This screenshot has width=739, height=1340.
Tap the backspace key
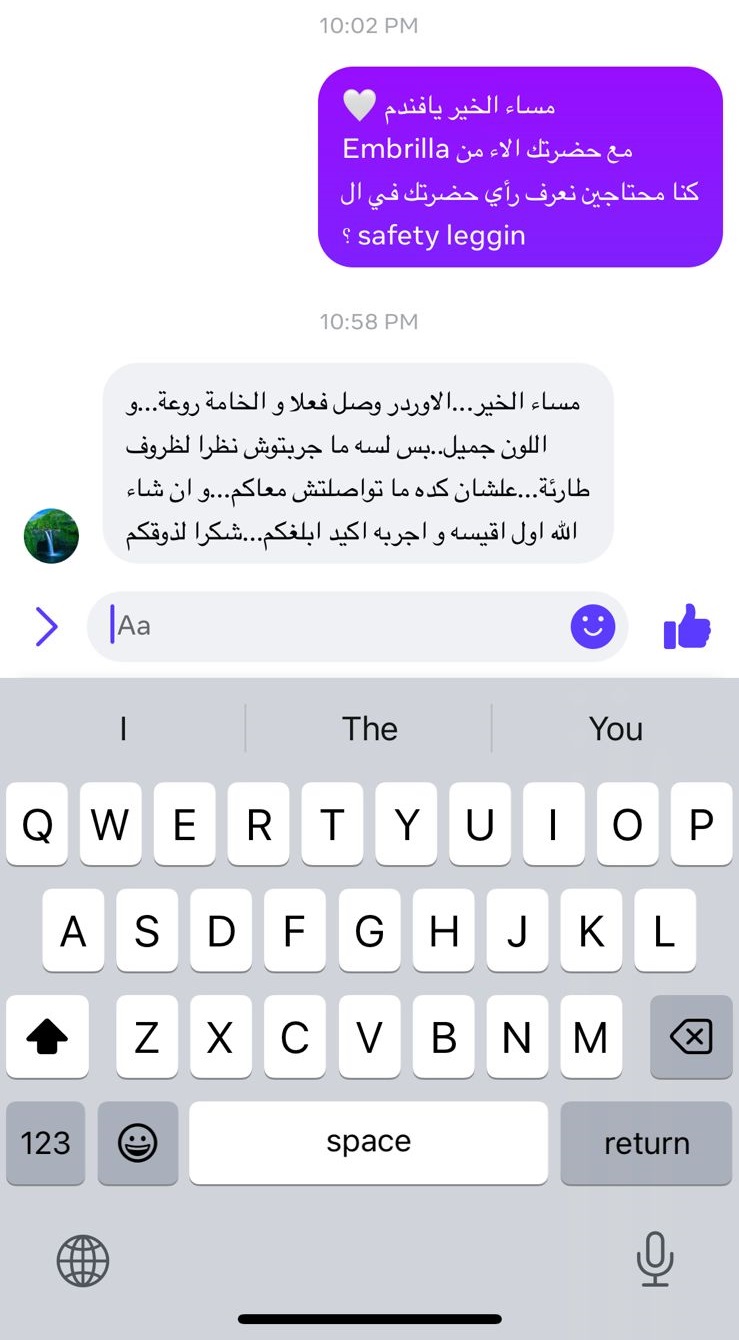pos(690,1038)
